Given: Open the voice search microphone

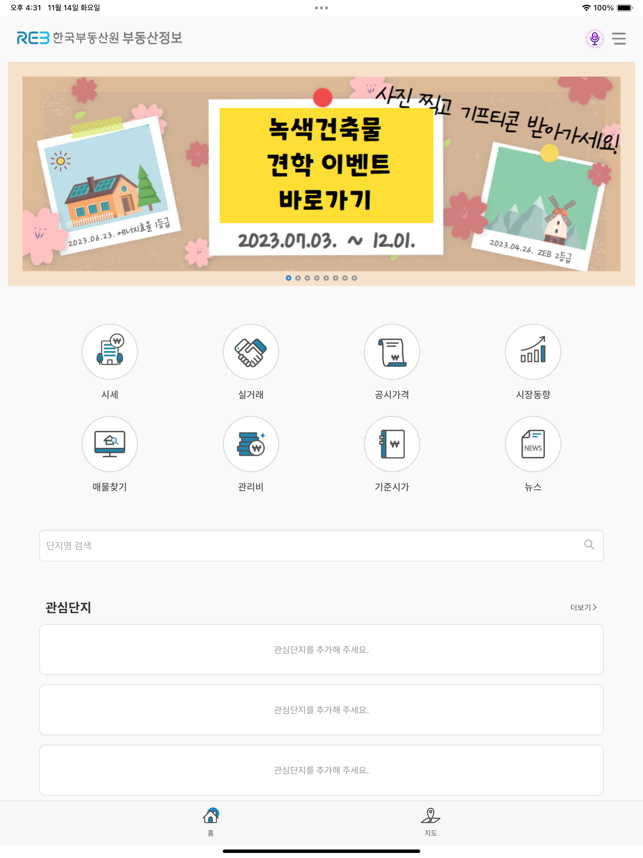Looking at the screenshot, I should coord(594,39).
